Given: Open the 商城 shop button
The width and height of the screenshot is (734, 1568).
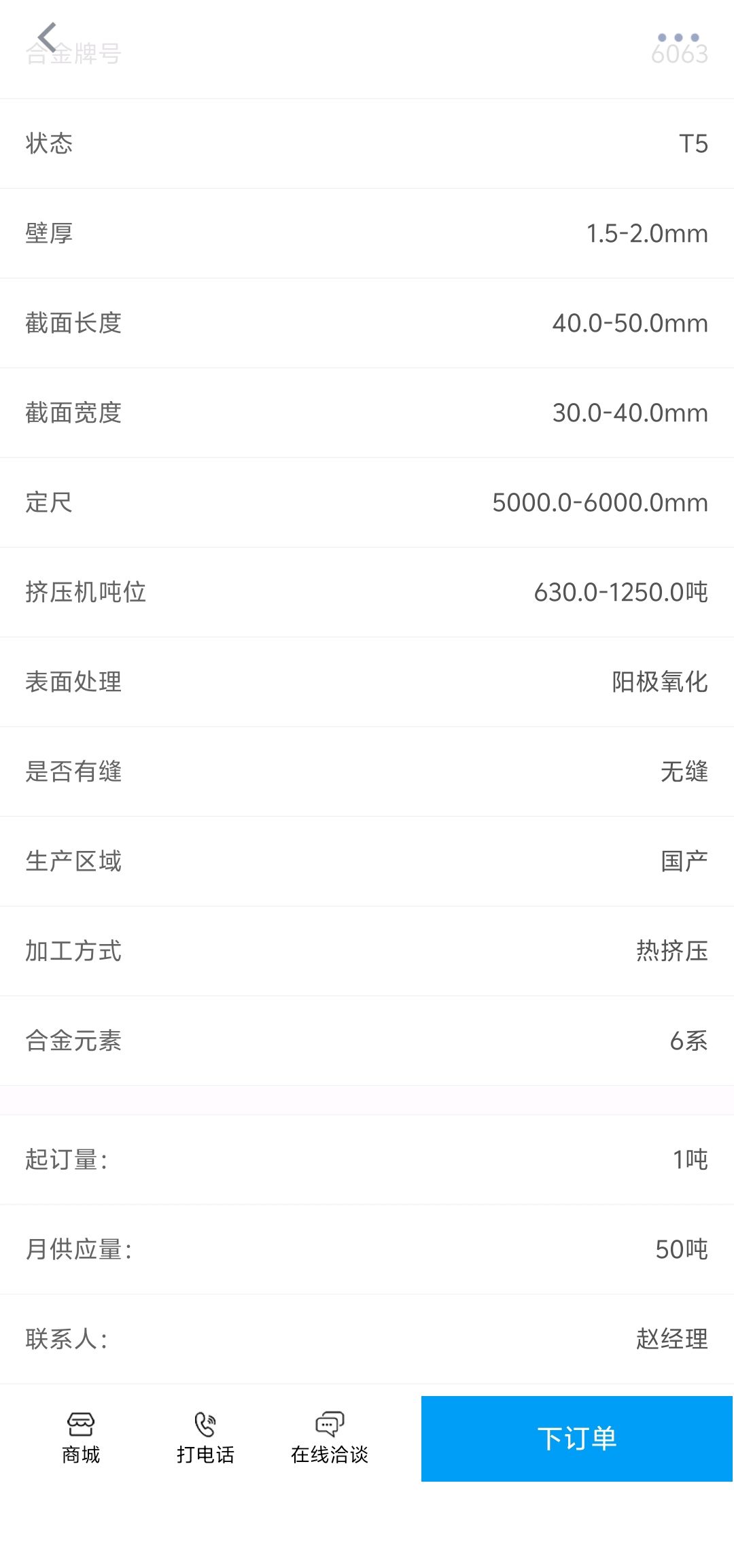Looking at the screenshot, I should tap(81, 1438).
